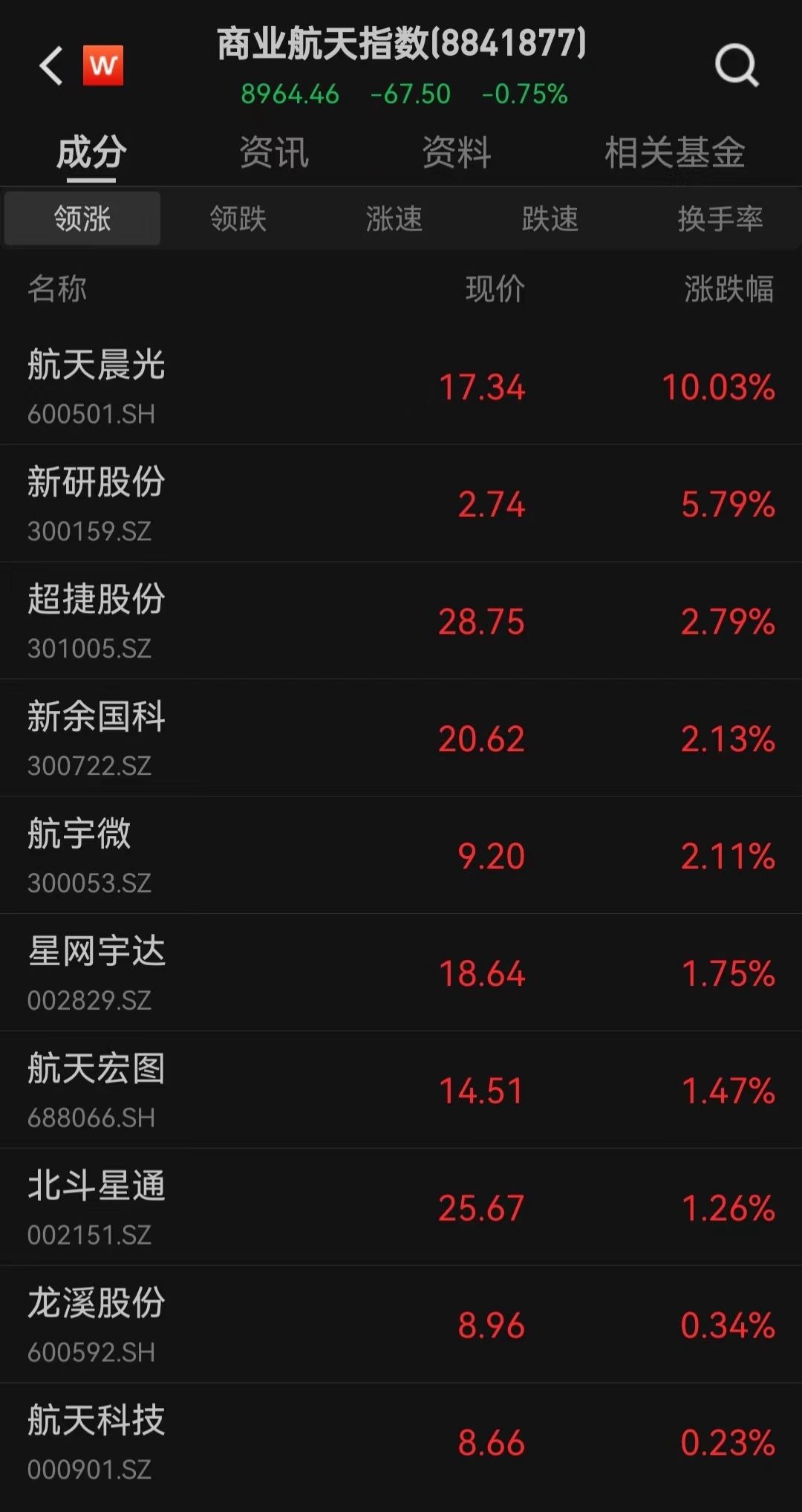This screenshot has width=802, height=1512.
Task: Select the 跌速 sort chip
Action: (x=550, y=219)
